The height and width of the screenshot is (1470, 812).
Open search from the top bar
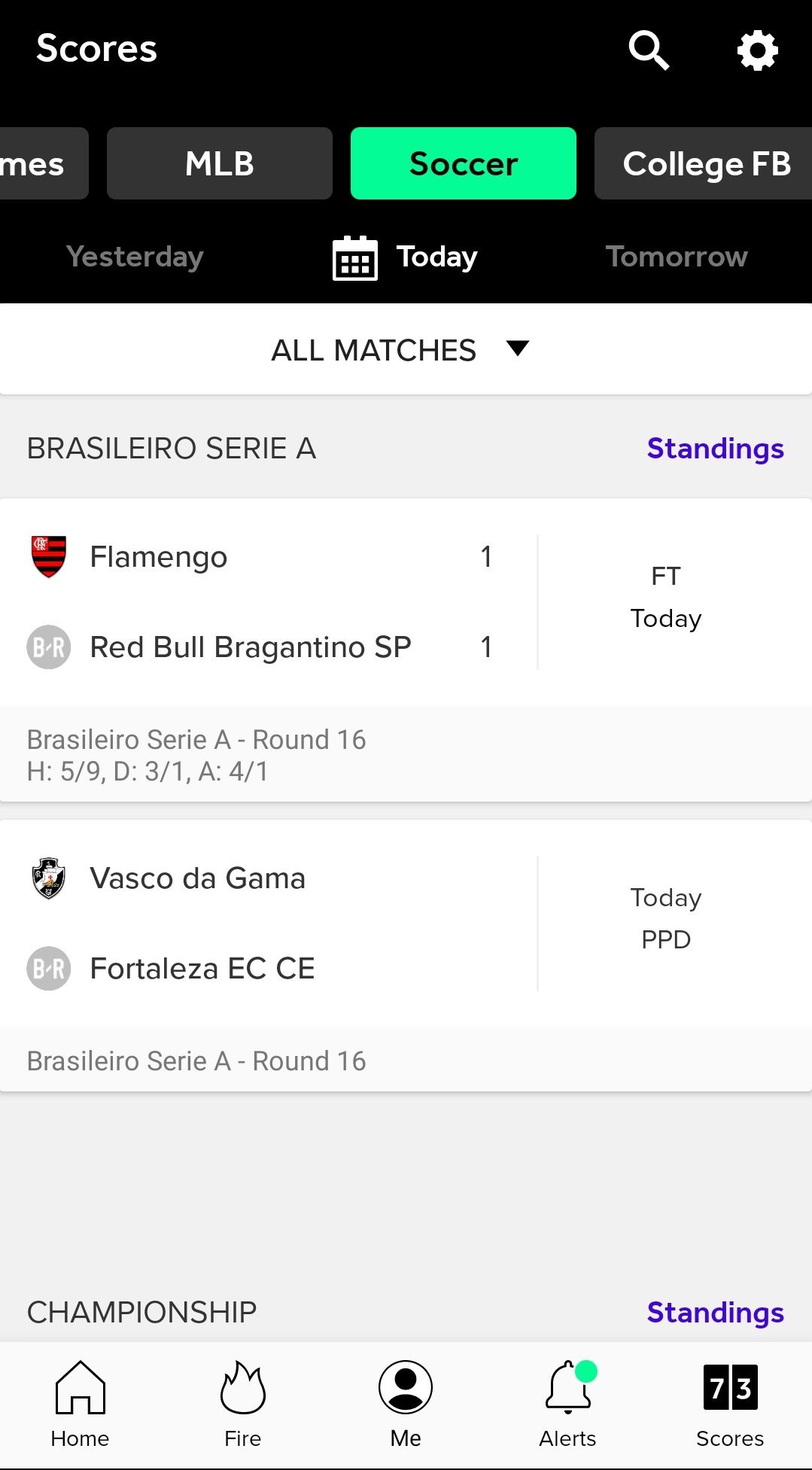[648, 50]
